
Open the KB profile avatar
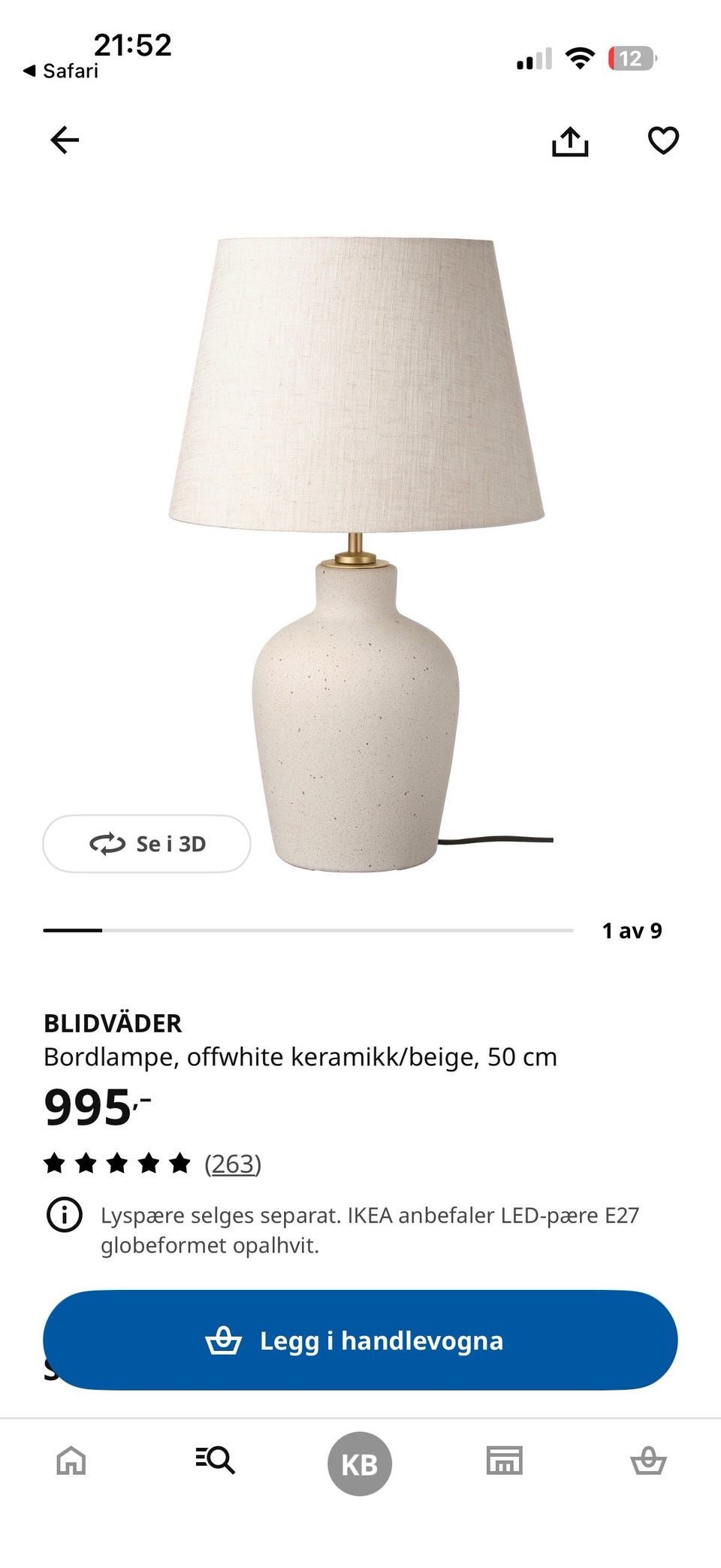point(360,1461)
